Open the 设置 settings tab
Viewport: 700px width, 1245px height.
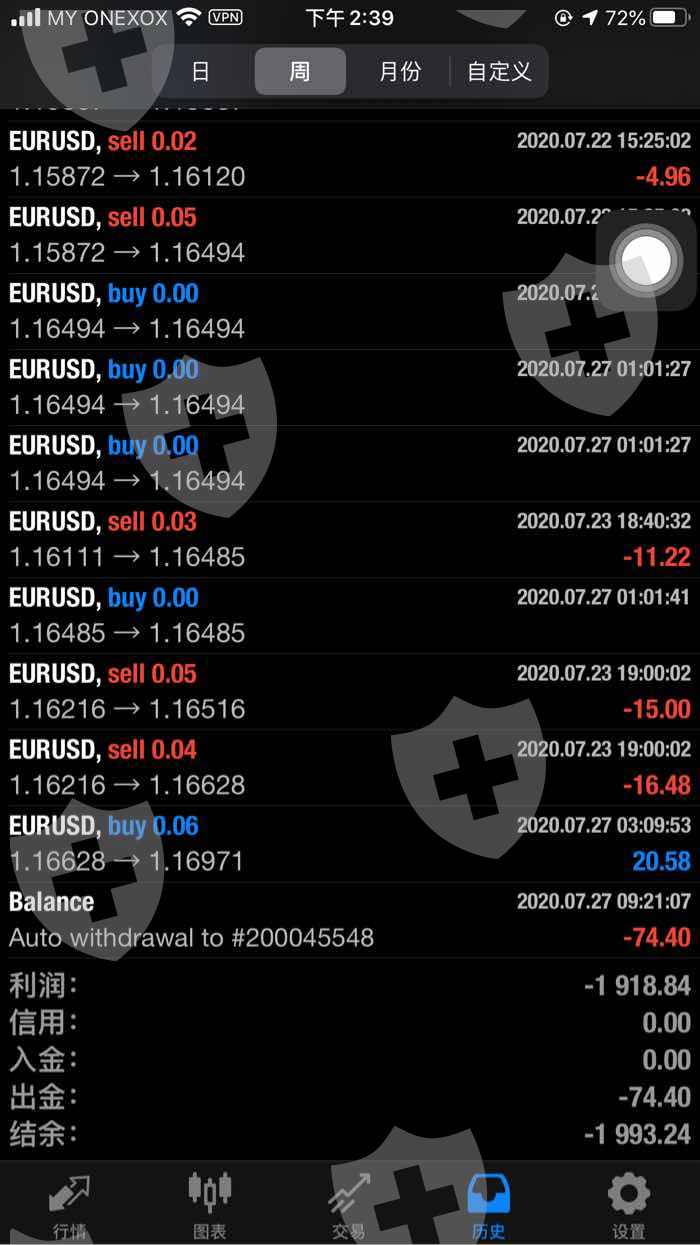pyautogui.click(x=629, y=1204)
